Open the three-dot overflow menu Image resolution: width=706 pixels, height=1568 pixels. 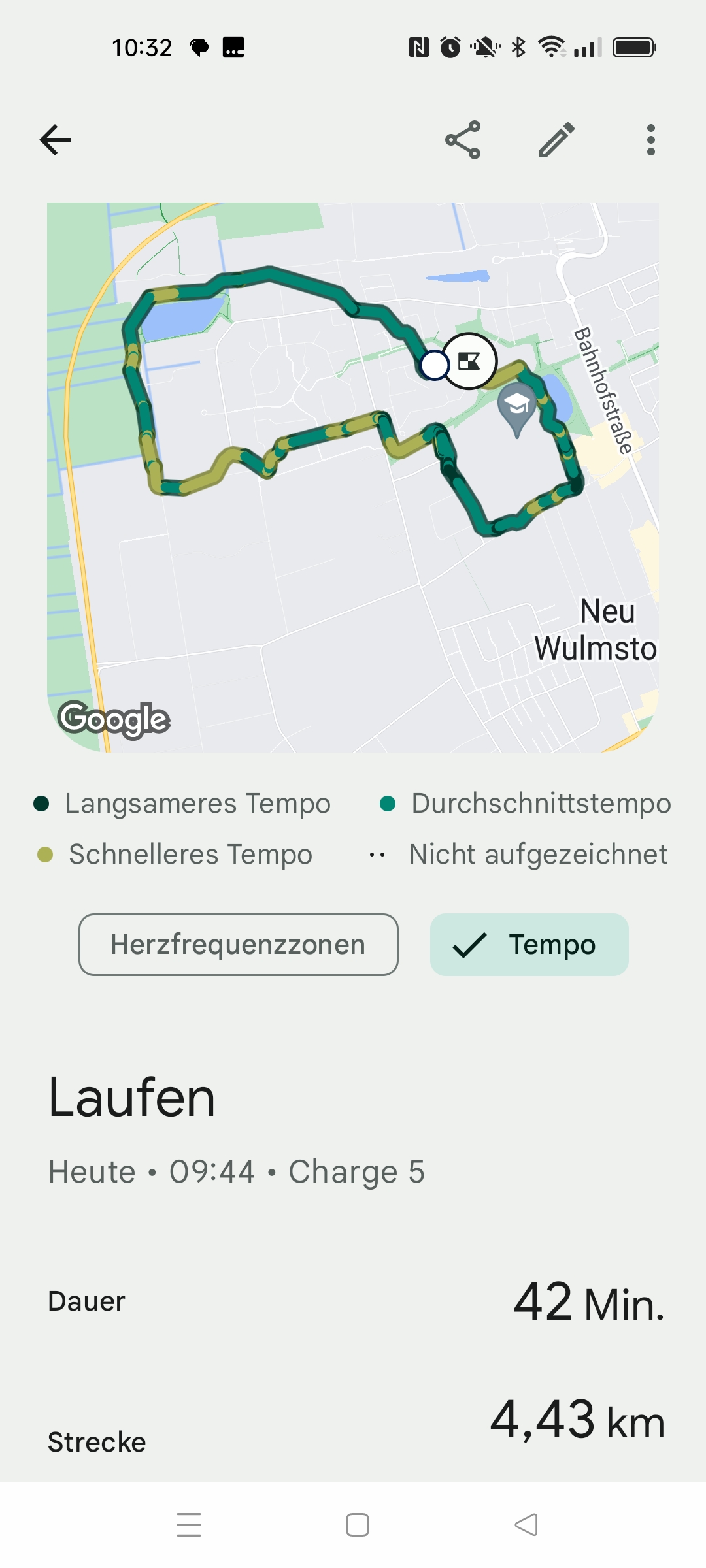[x=650, y=140]
